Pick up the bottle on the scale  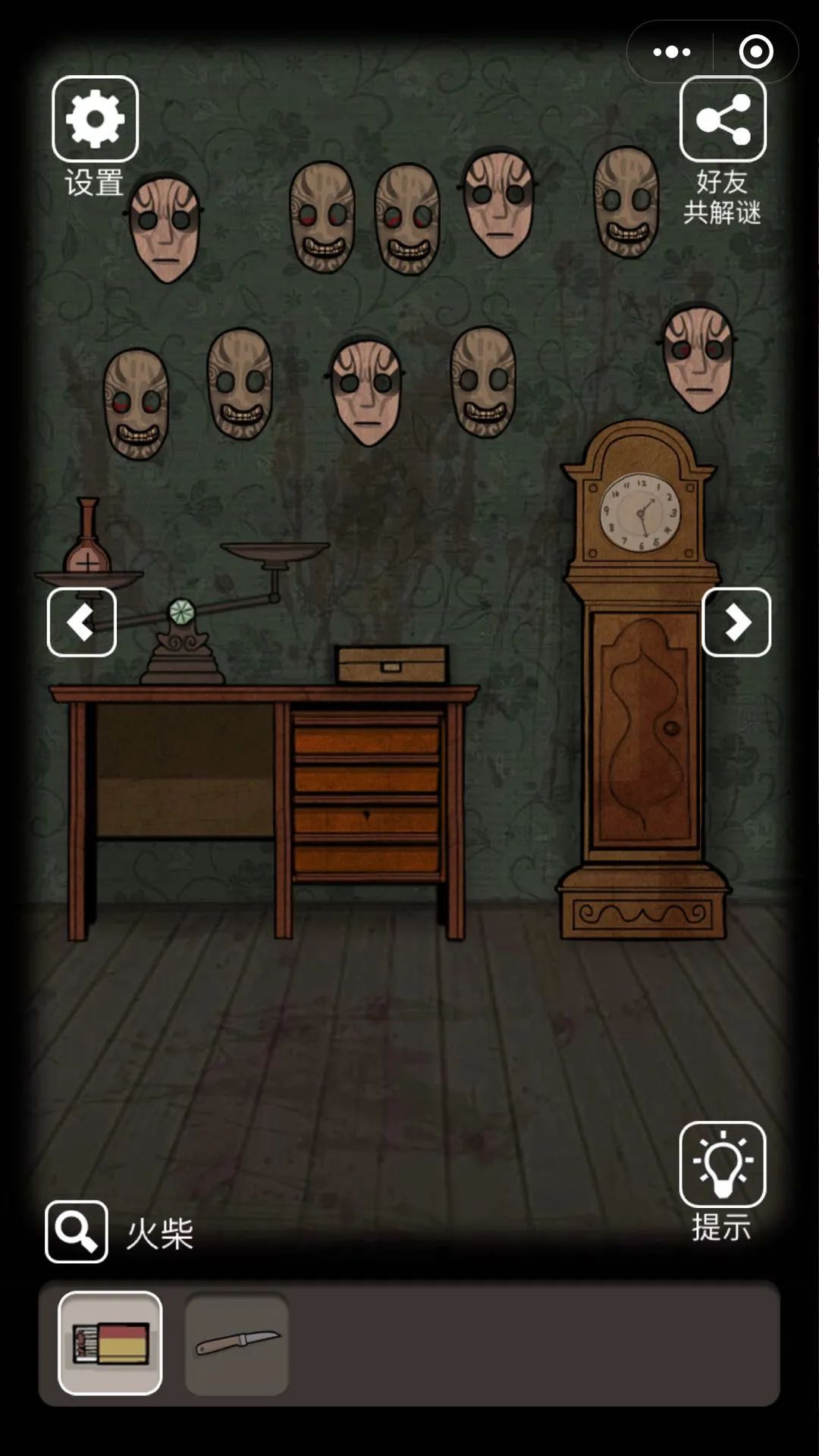pyautogui.click(x=86, y=538)
